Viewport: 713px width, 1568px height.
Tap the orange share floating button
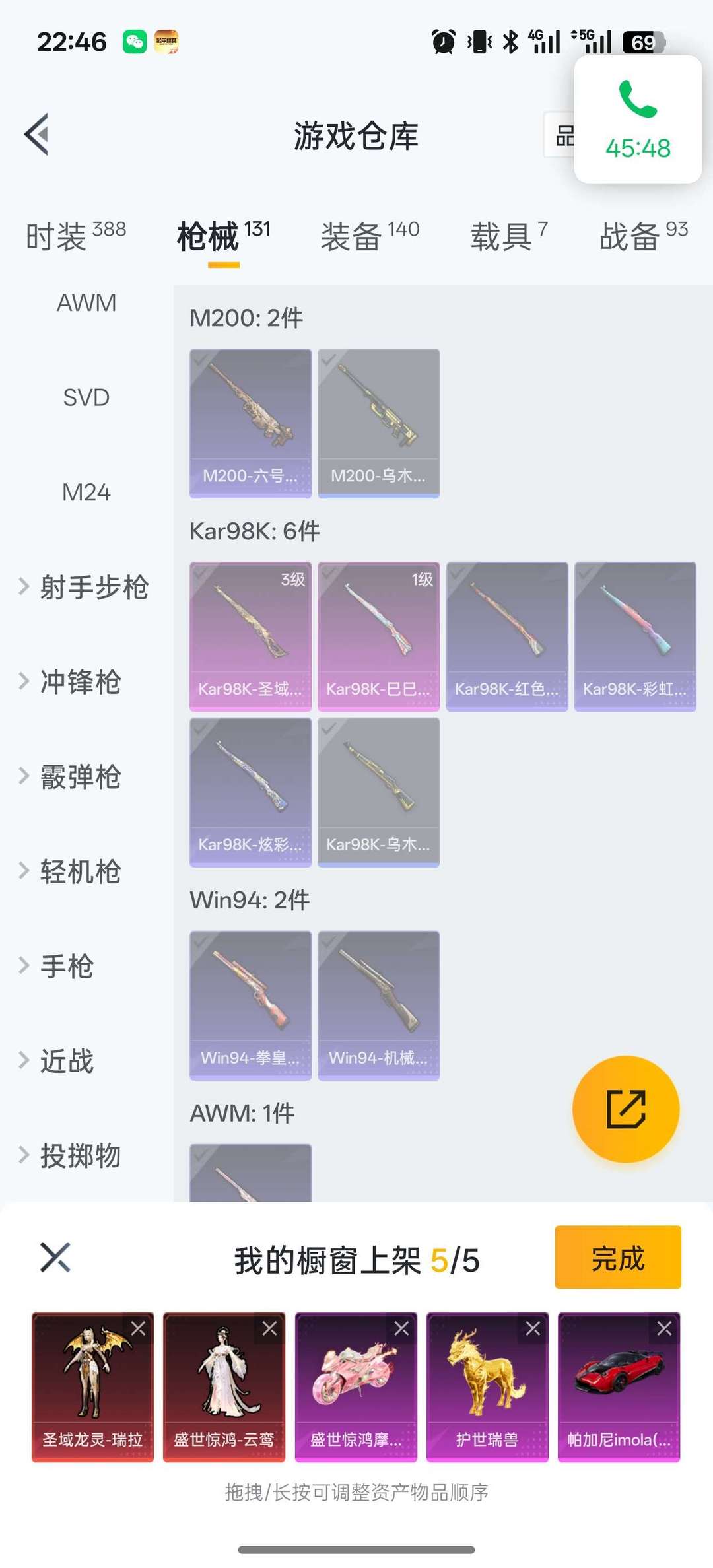[x=625, y=1109]
